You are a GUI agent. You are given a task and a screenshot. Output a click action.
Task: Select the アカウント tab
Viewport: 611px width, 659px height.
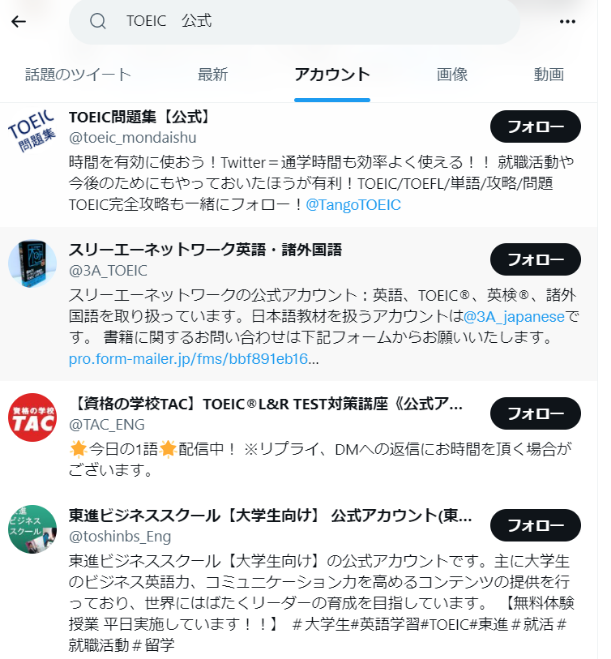pyautogui.click(x=332, y=74)
